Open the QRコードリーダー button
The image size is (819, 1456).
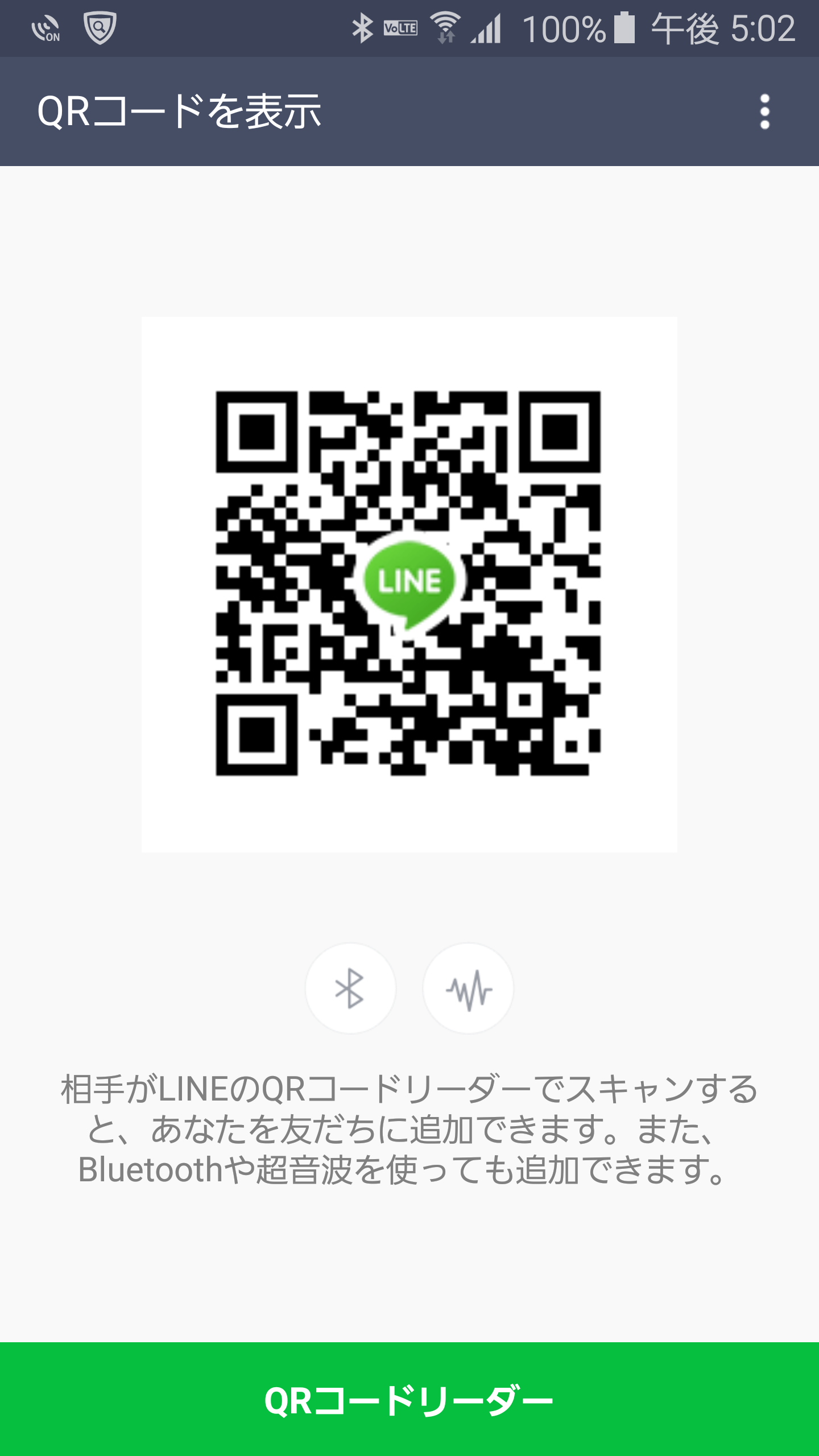point(409,1399)
